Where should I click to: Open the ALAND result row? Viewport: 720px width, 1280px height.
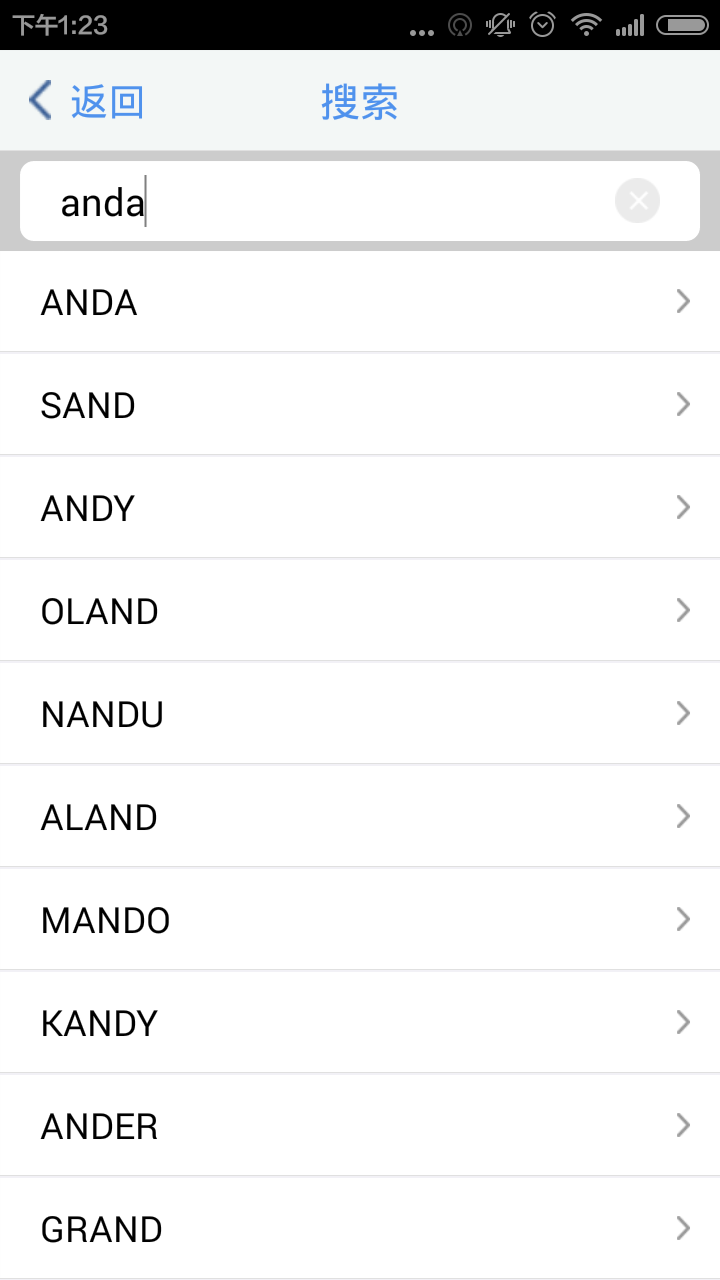click(360, 817)
